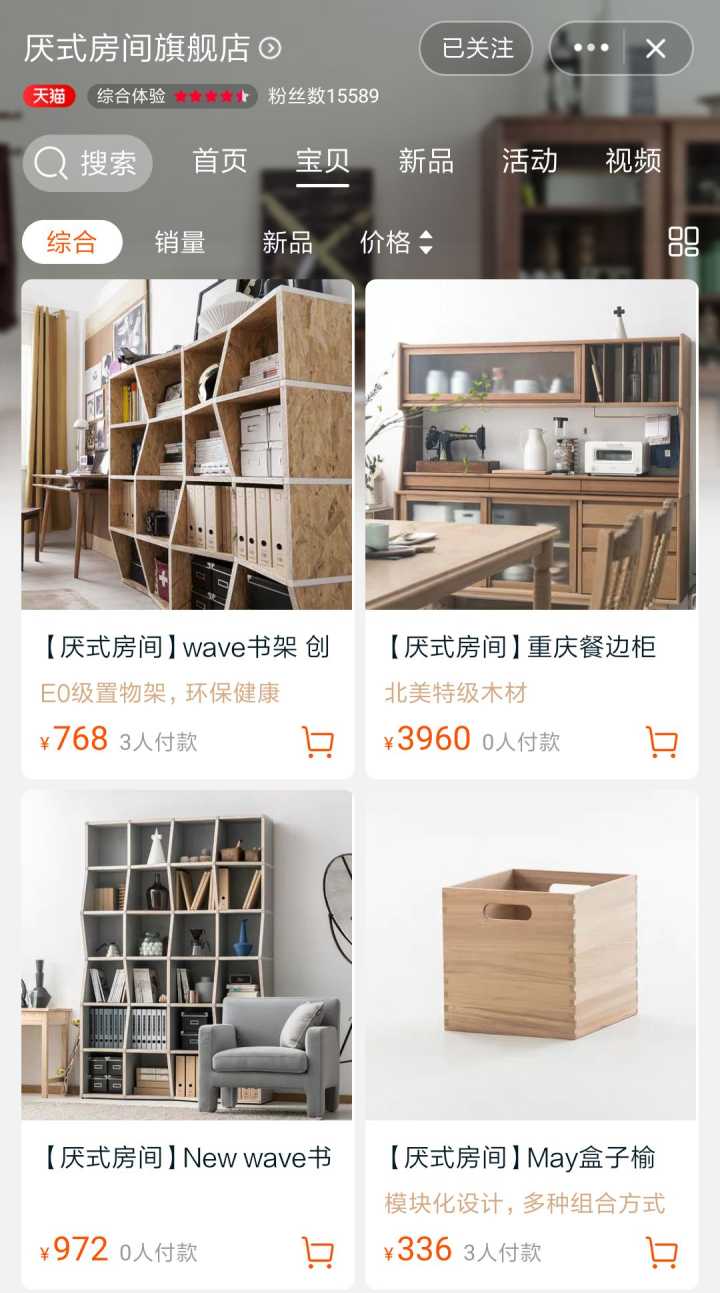Select the 综合 sort option

[73, 242]
